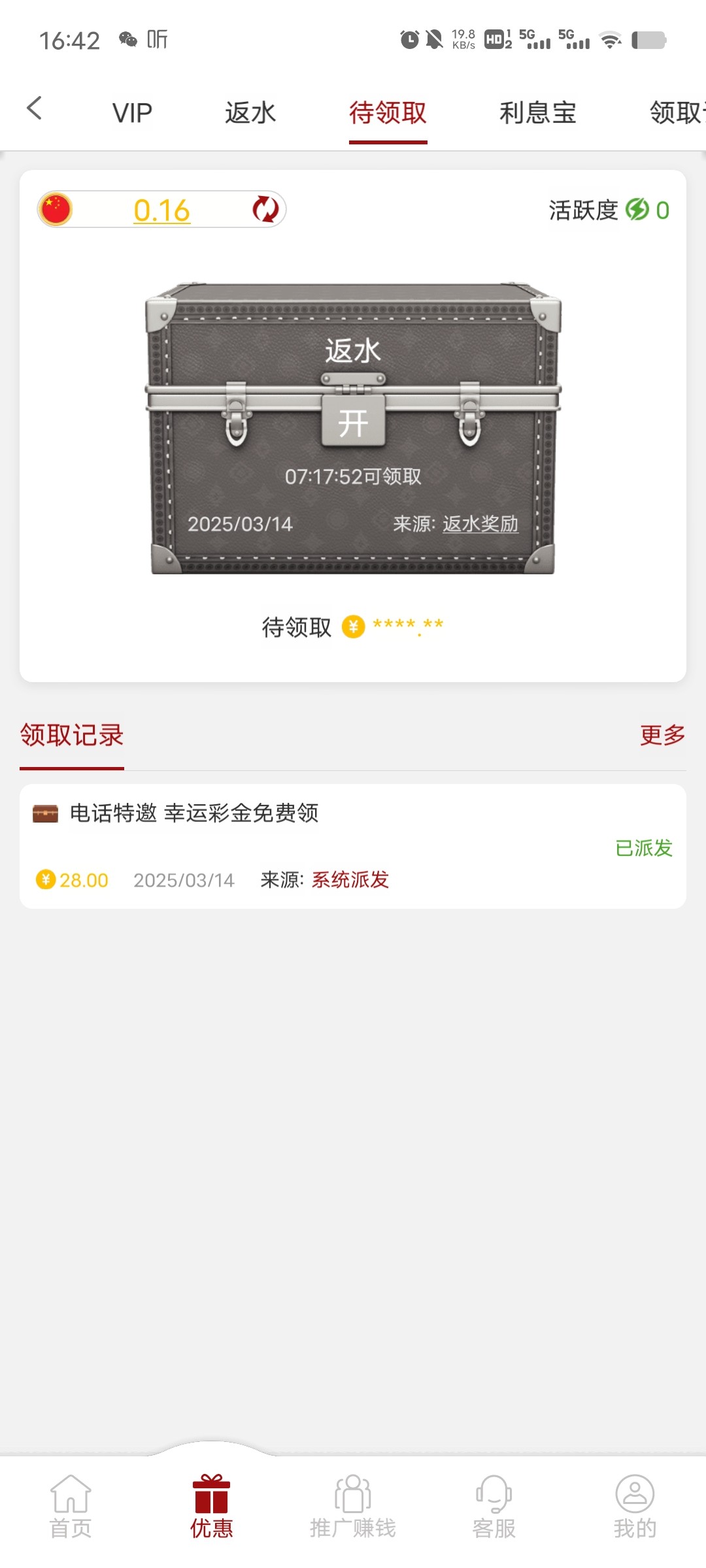Open the 电话特邀 幸运彩金免费领 record
The height and width of the screenshot is (1568, 706).
(194, 813)
